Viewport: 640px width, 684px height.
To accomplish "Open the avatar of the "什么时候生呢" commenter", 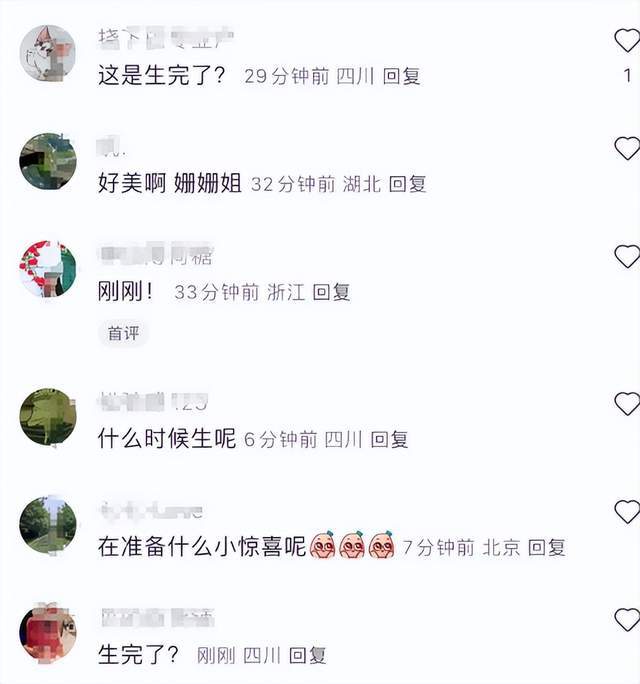I will [x=48, y=417].
